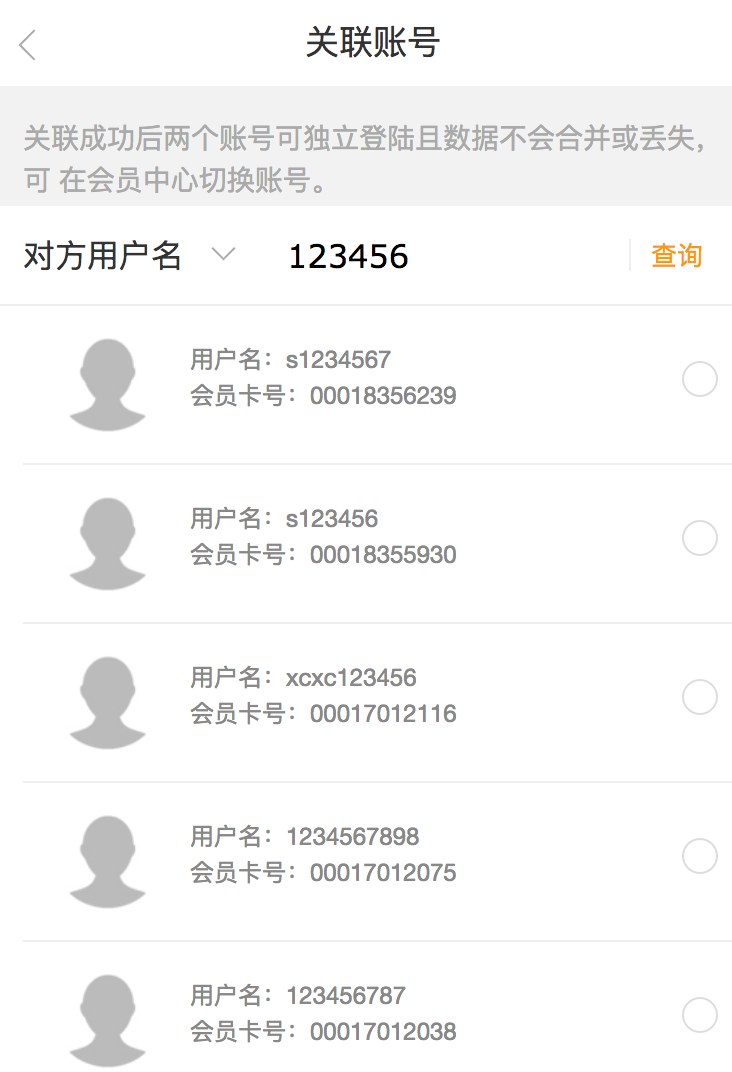
Task: Pick the account 123456787
Action: [699, 1015]
